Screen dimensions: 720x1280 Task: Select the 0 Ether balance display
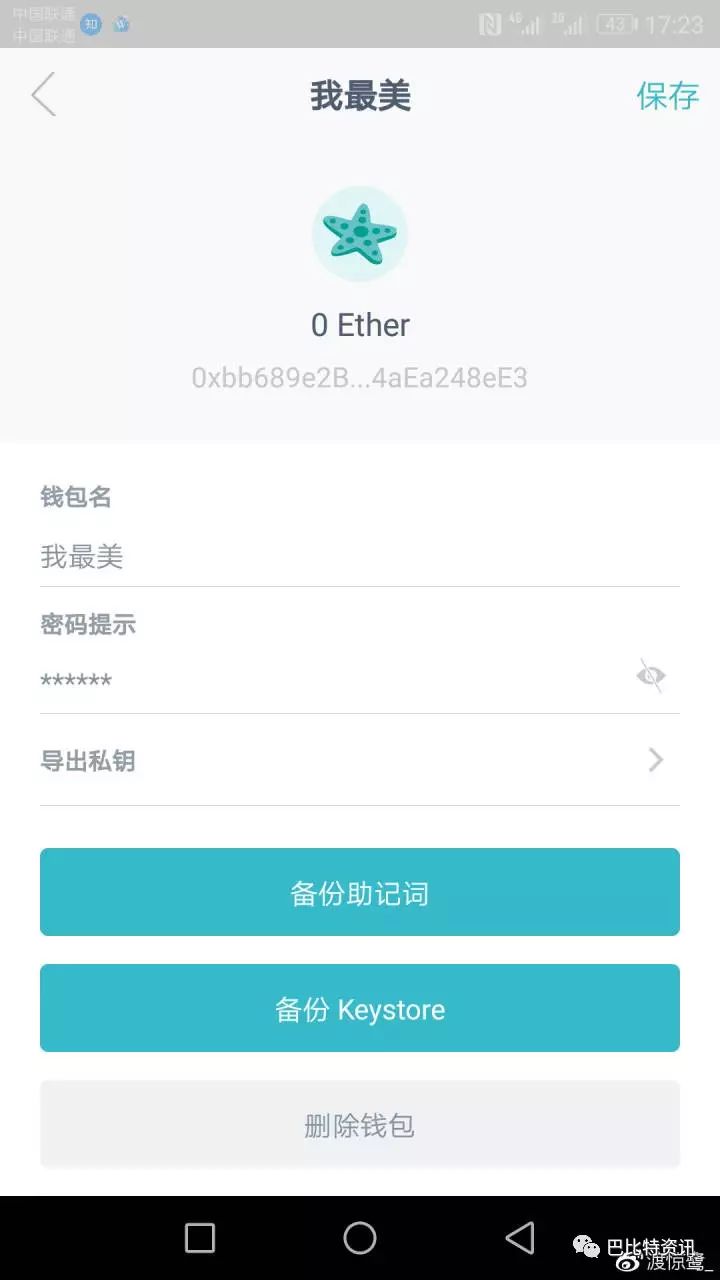pyautogui.click(x=360, y=324)
